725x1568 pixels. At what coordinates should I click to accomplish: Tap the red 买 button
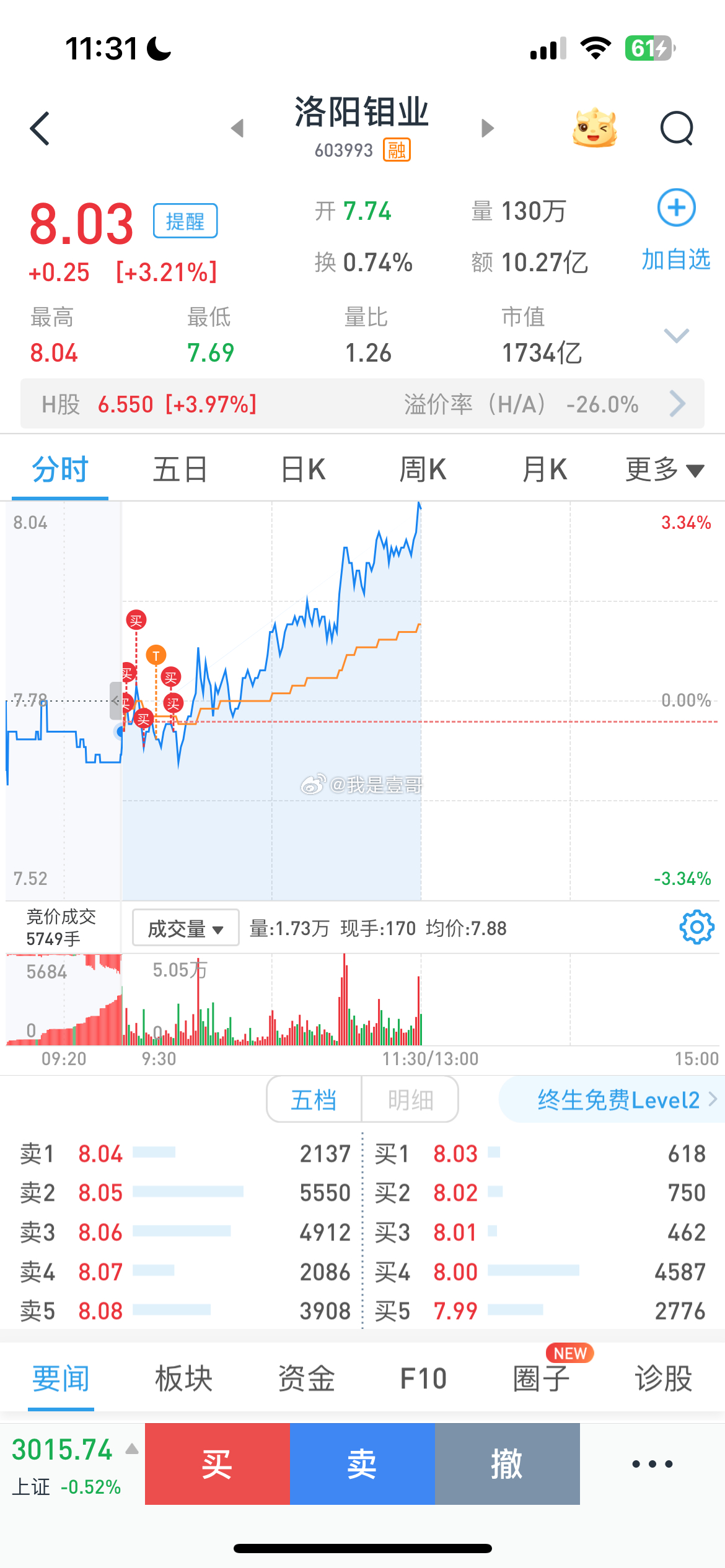pyautogui.click(x=217, y=1464)
